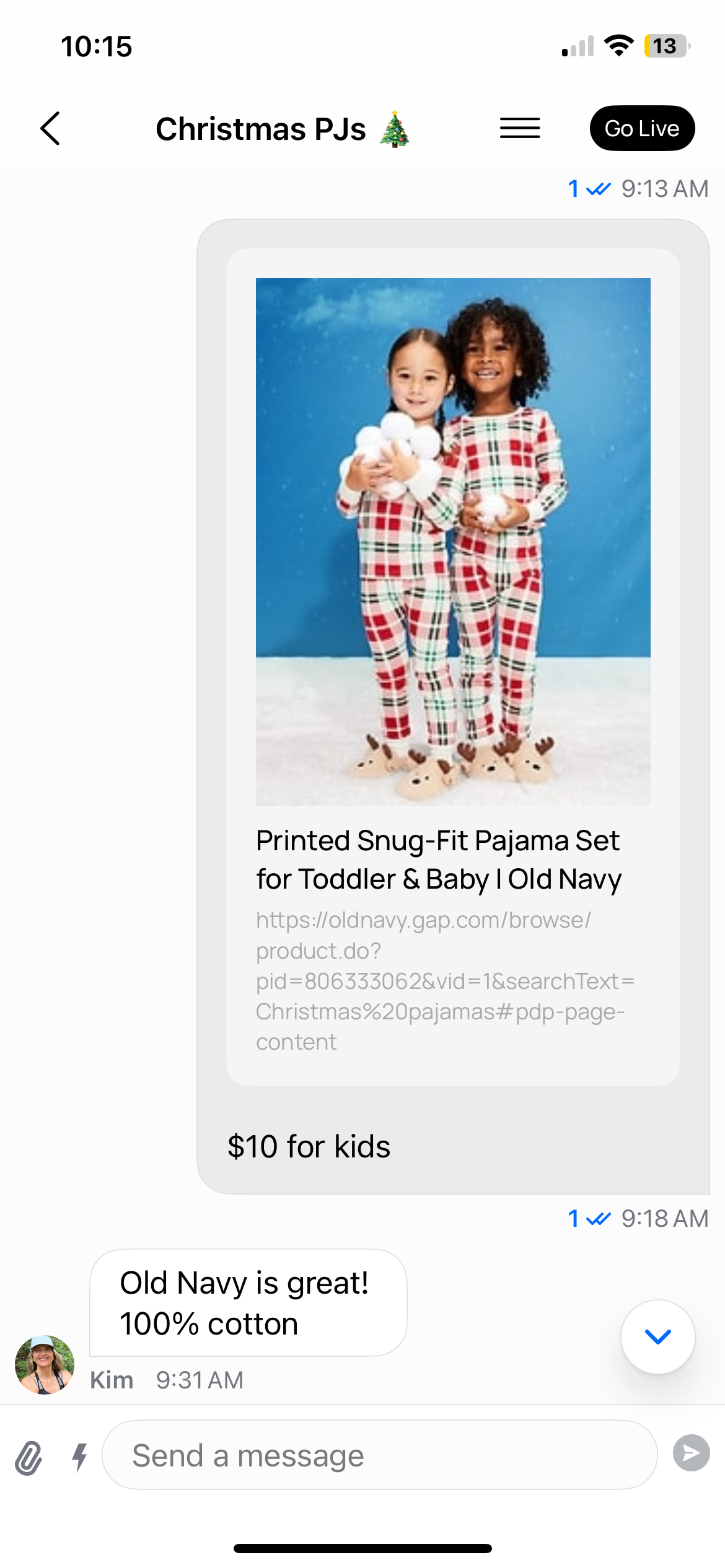
Task: Attach a file with the paperclip icon
Action: click(x=29, y=1457)
